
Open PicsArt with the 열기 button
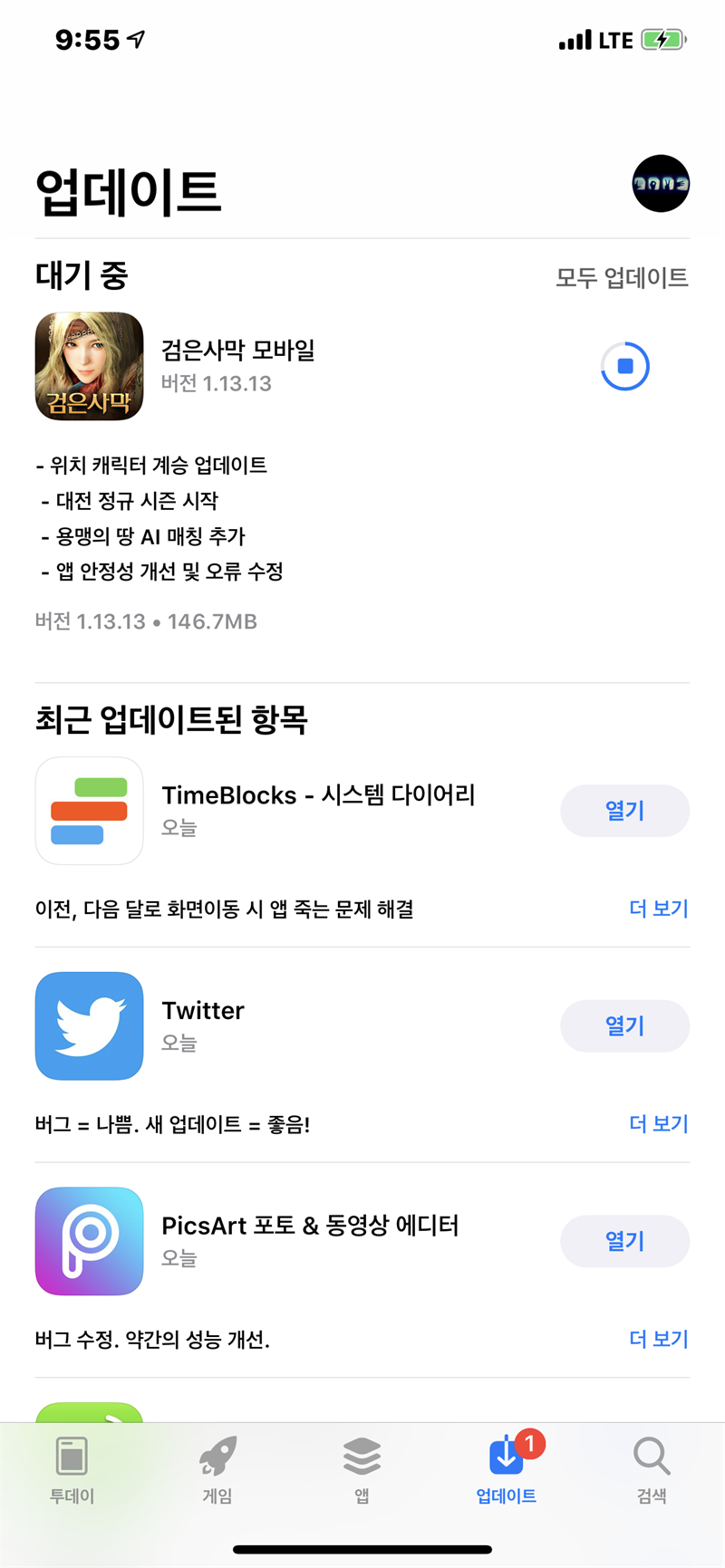coord(624,1241)
